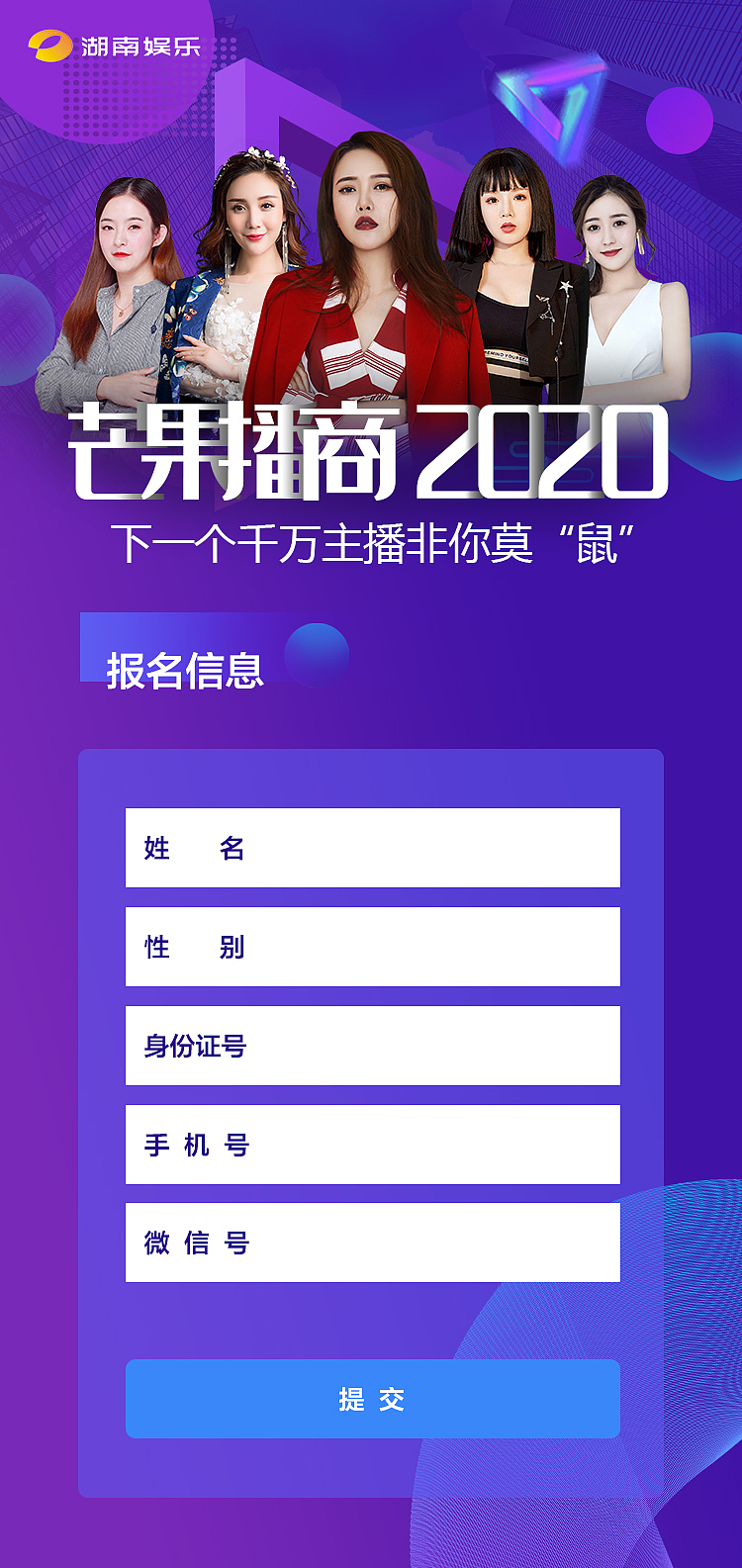Select the 性别 gender field
This screenshot has height=1568, width=742.
tap(373, 947)
